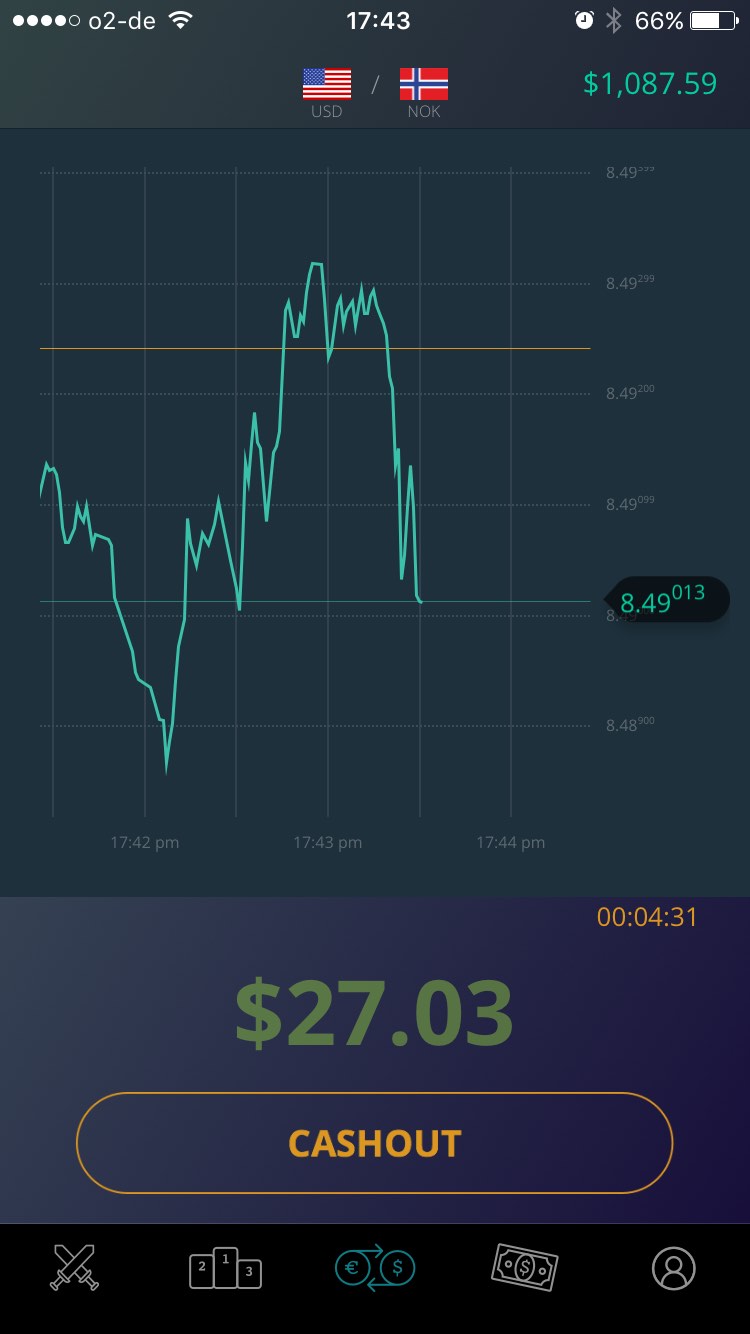Select the currency exchange tab

click(375, 1268)
